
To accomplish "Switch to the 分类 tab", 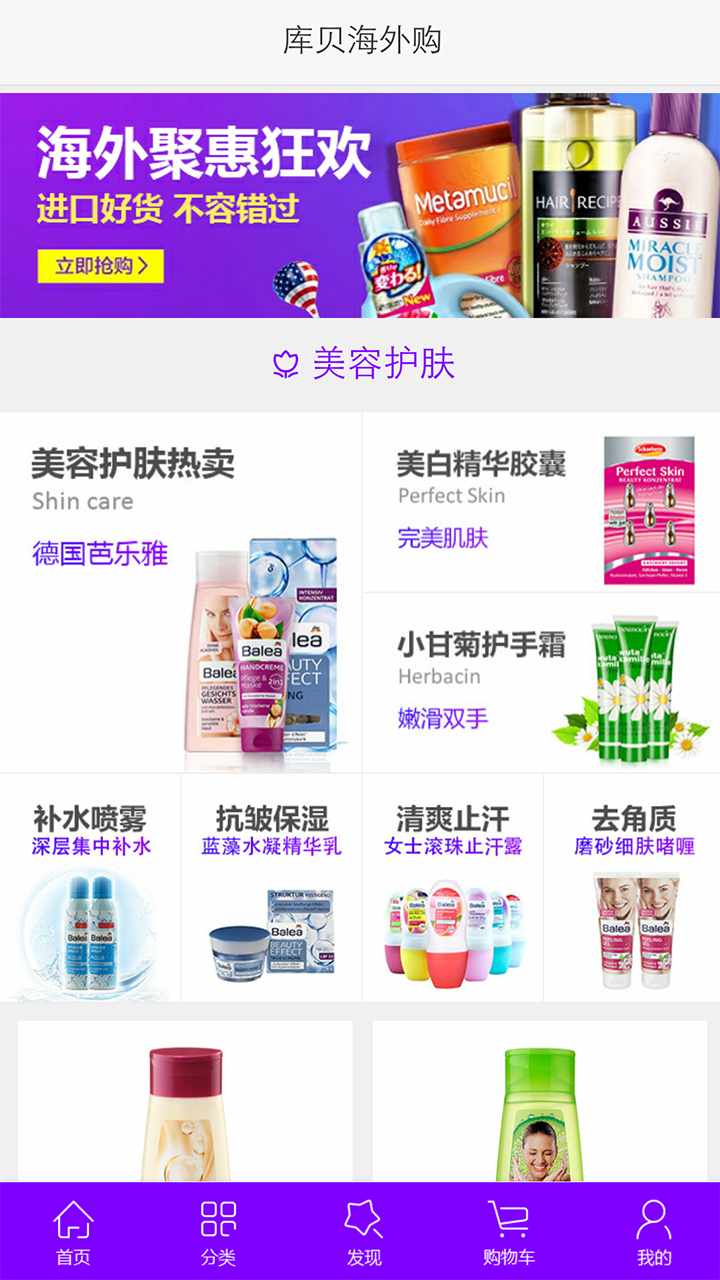I will tap(218, 1232).
